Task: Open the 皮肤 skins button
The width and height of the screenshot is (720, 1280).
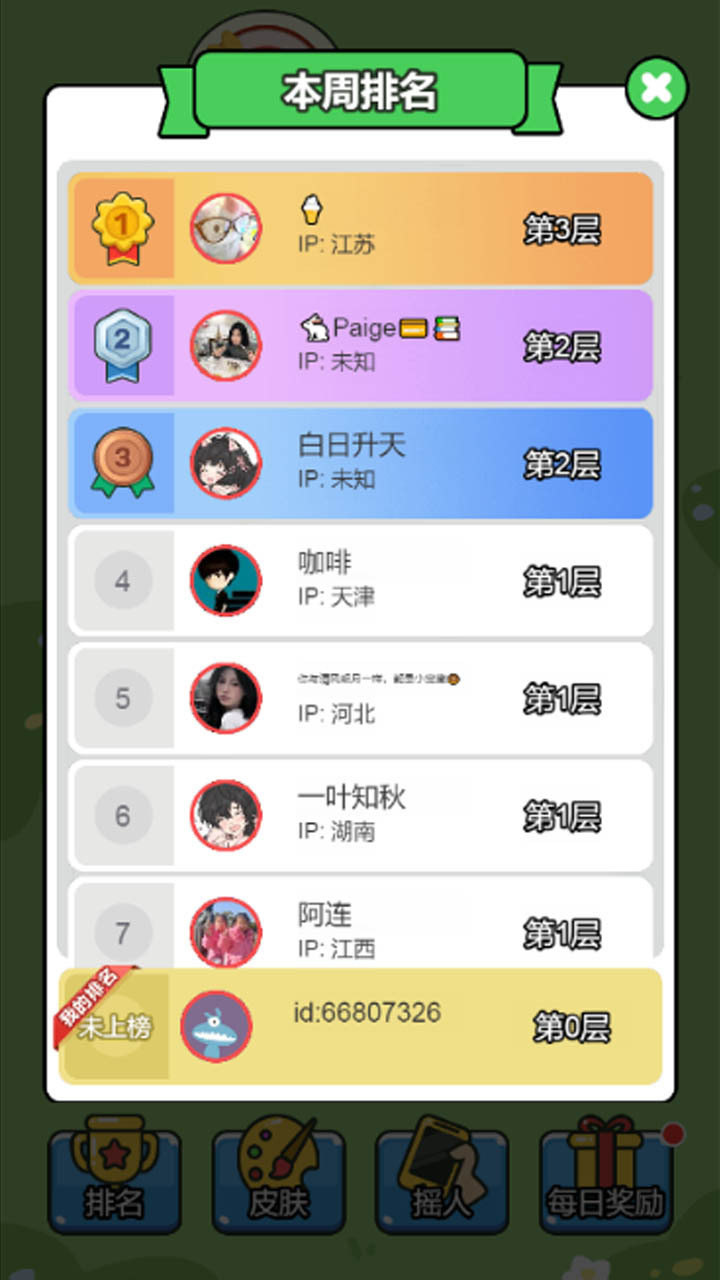Action: click(278, 1180)
